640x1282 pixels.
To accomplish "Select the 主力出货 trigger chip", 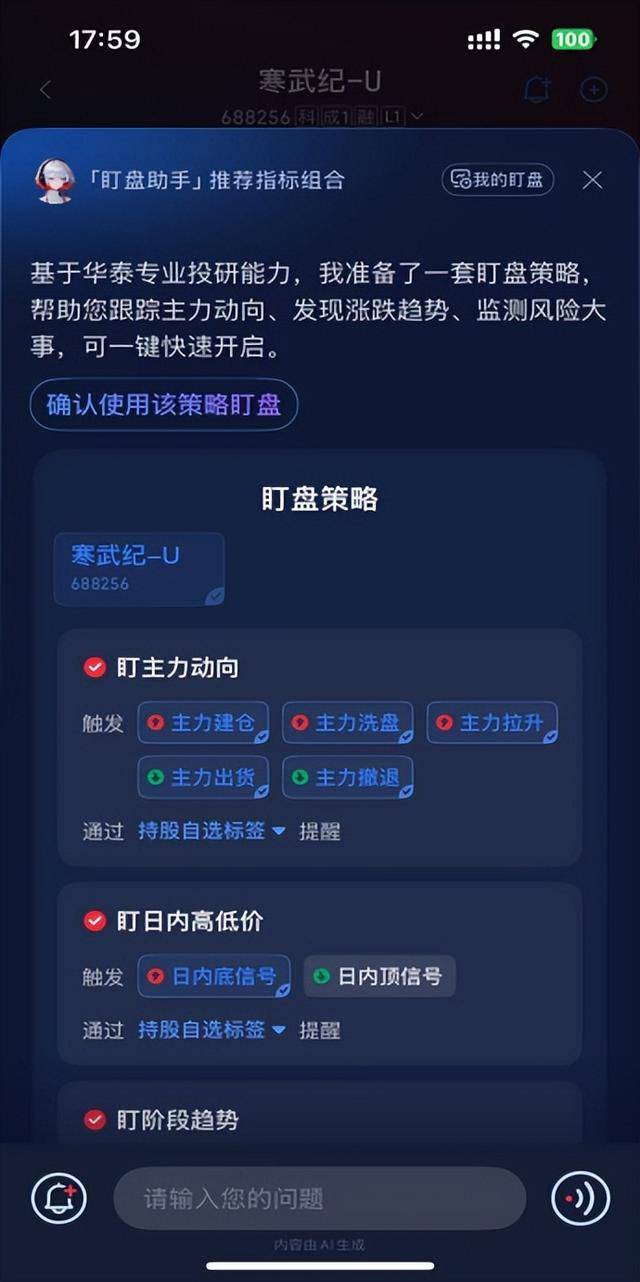I will (203, 777).
